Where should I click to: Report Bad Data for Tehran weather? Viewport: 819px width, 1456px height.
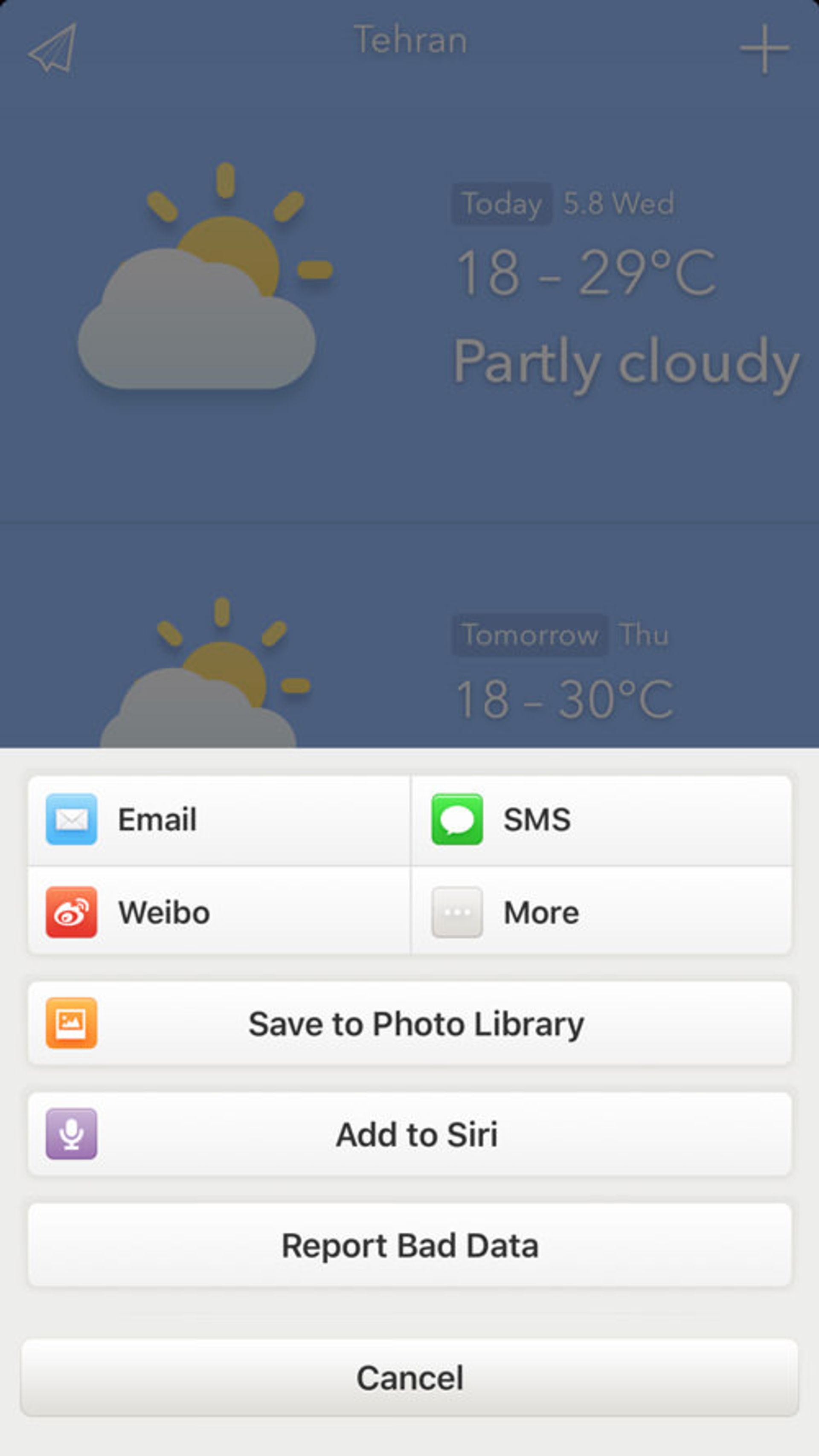click(409, 1245)
